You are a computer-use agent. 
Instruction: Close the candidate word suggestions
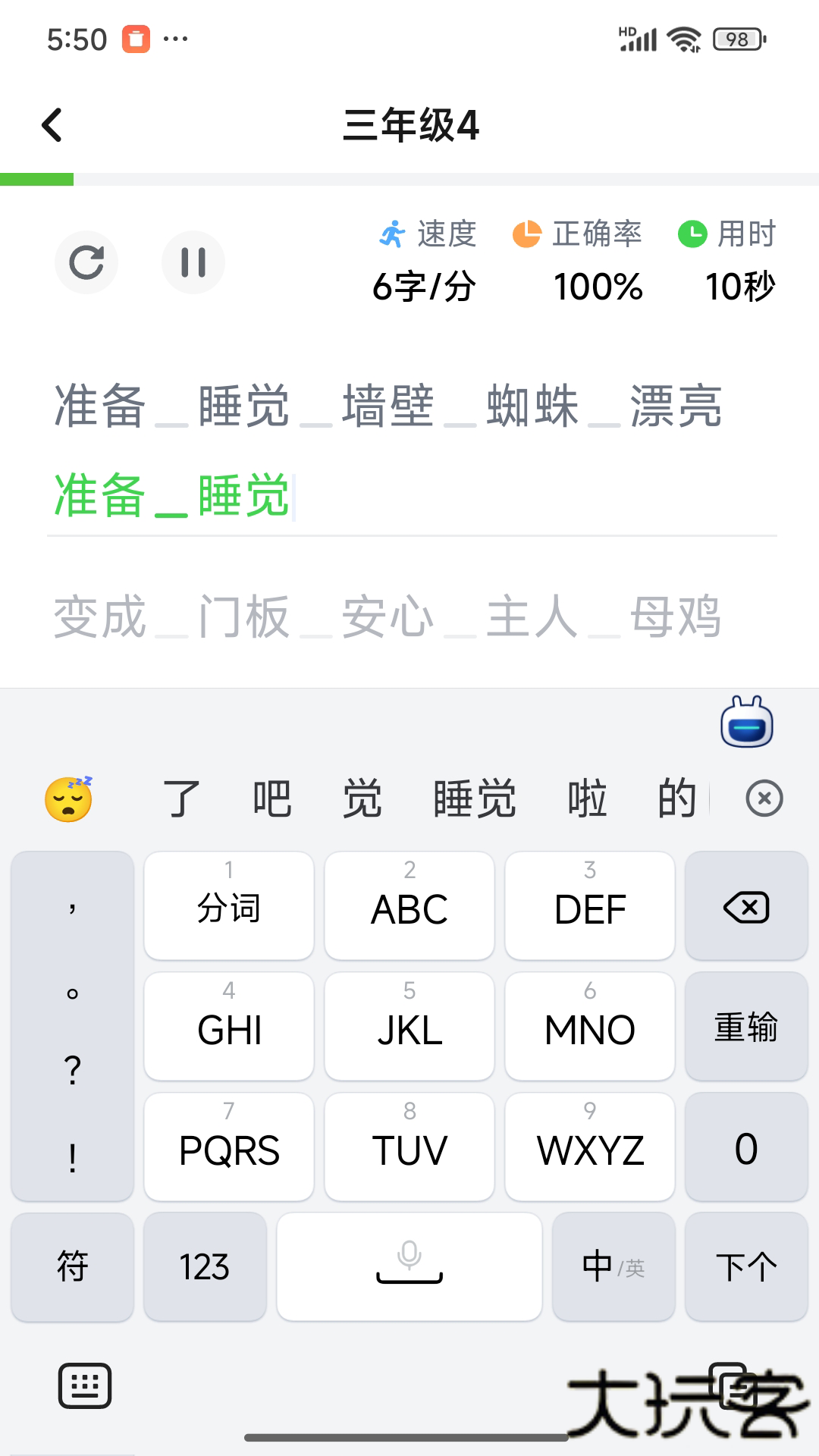click(764, 798)
